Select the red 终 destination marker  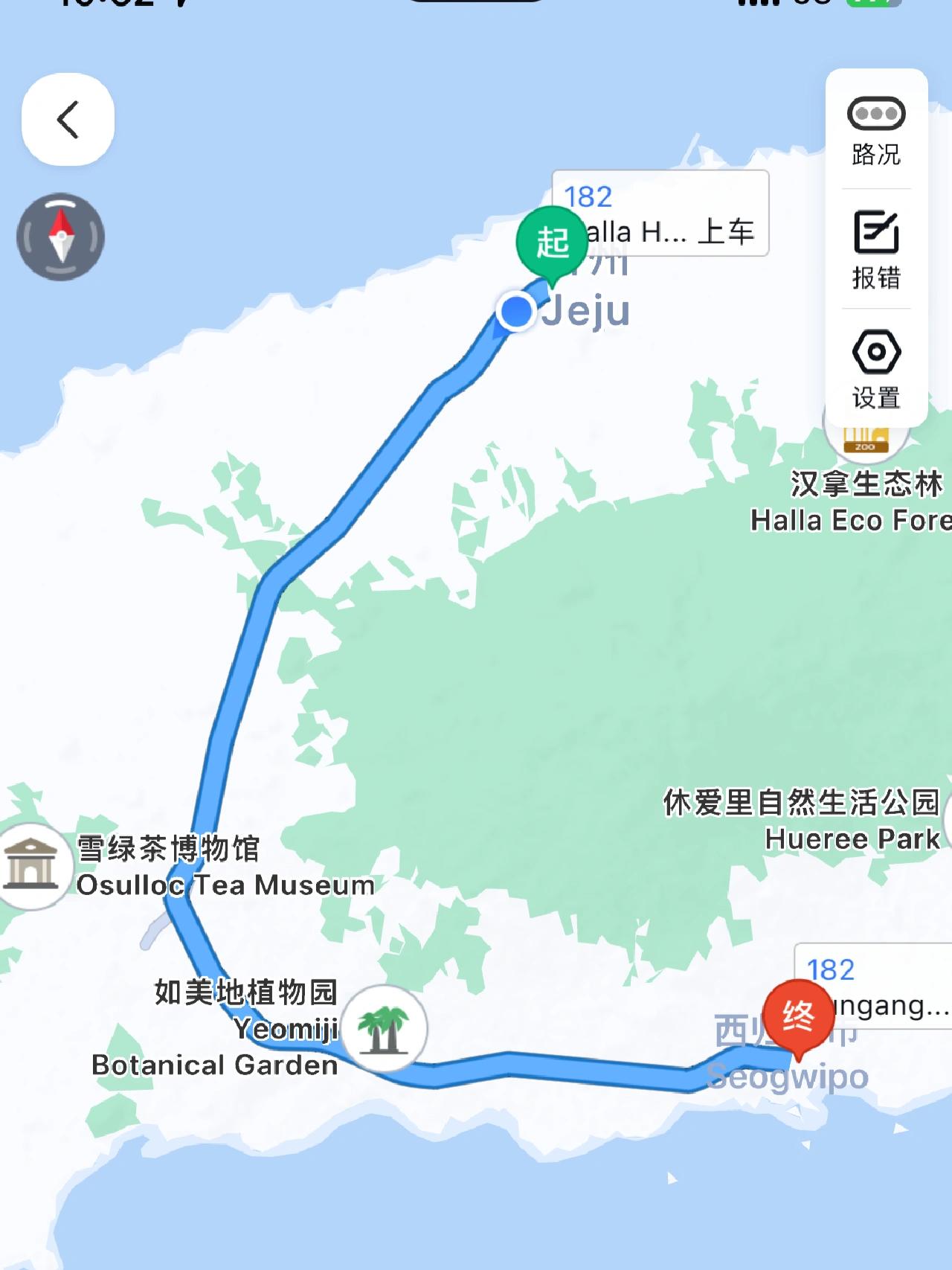(798, 1016)
